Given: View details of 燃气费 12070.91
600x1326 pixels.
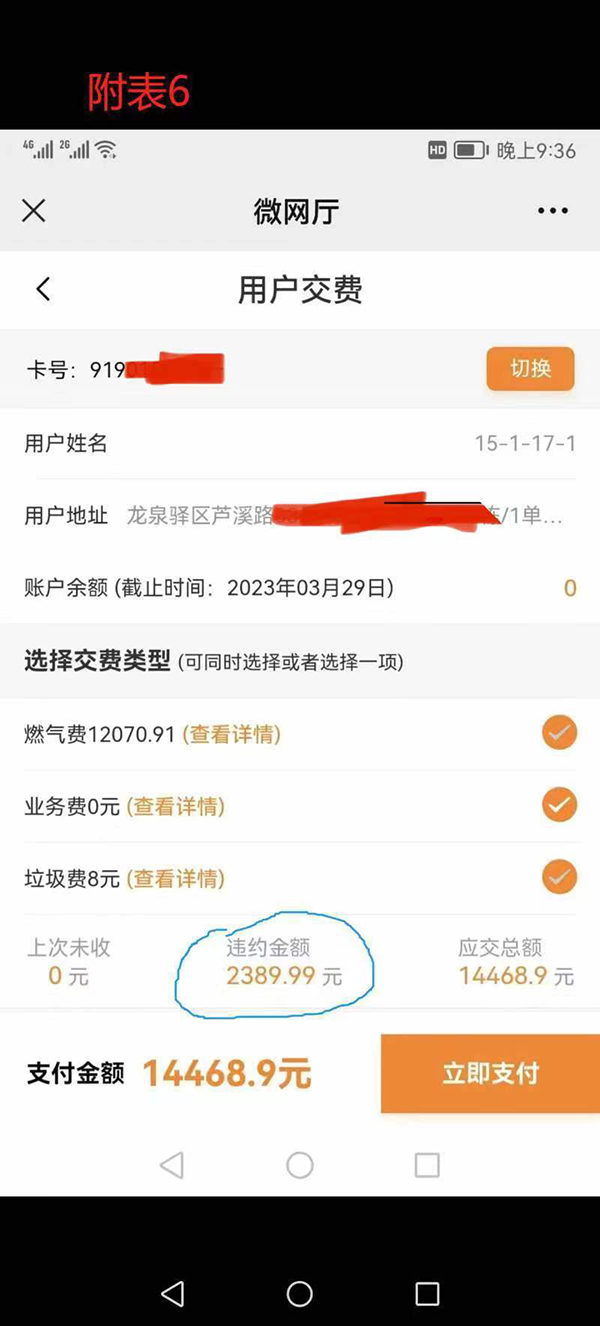Looking at the screenshot, I should tap(231, 735).
